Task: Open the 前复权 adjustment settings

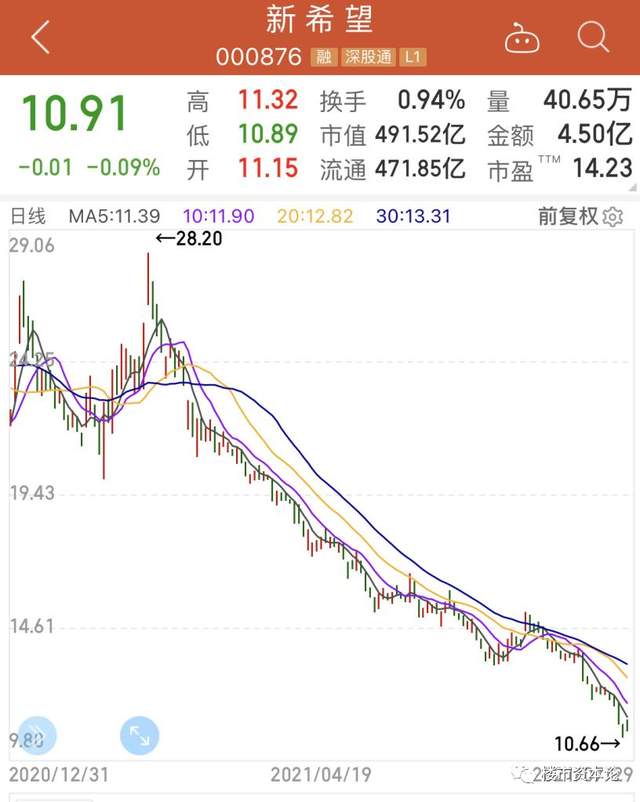Action: pos(580,215)
